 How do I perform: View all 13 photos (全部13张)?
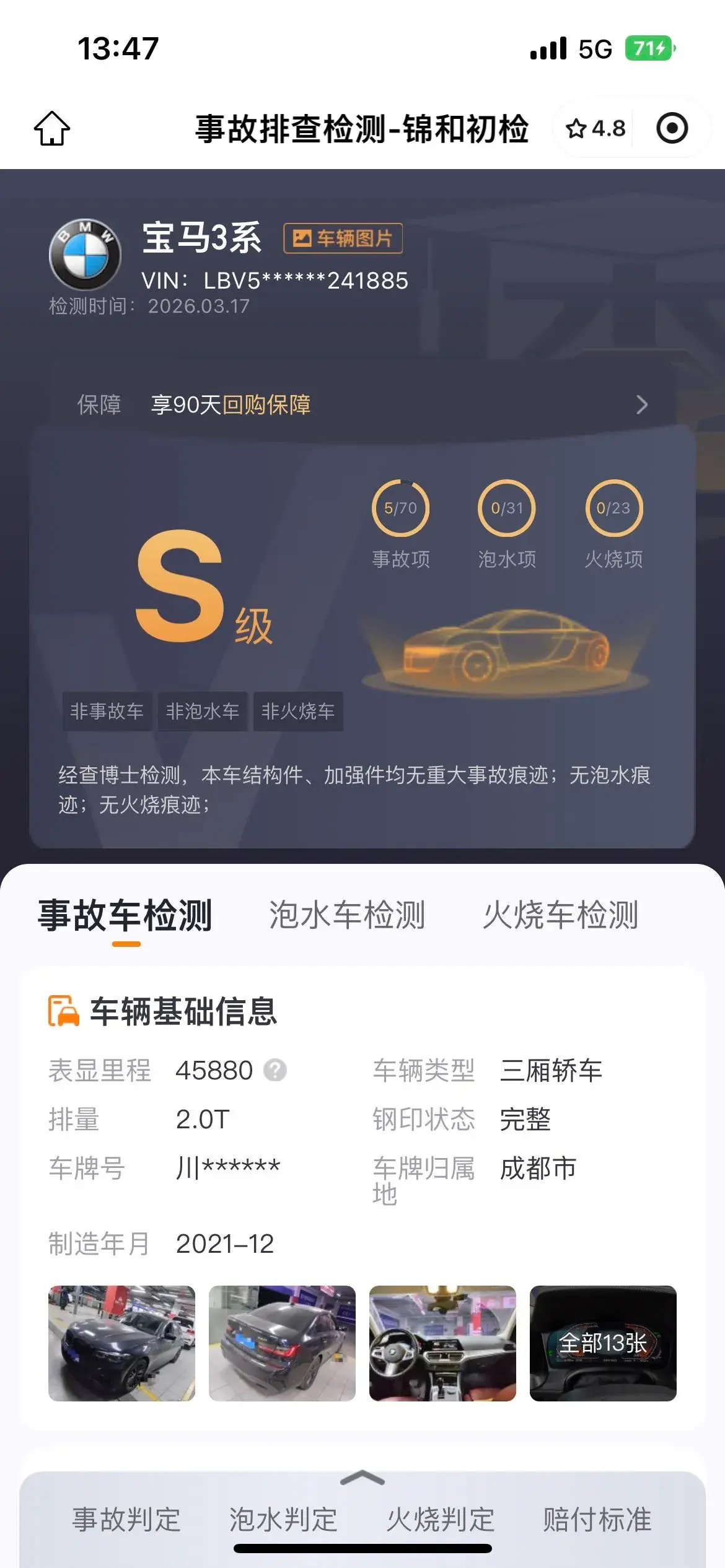603,1343
